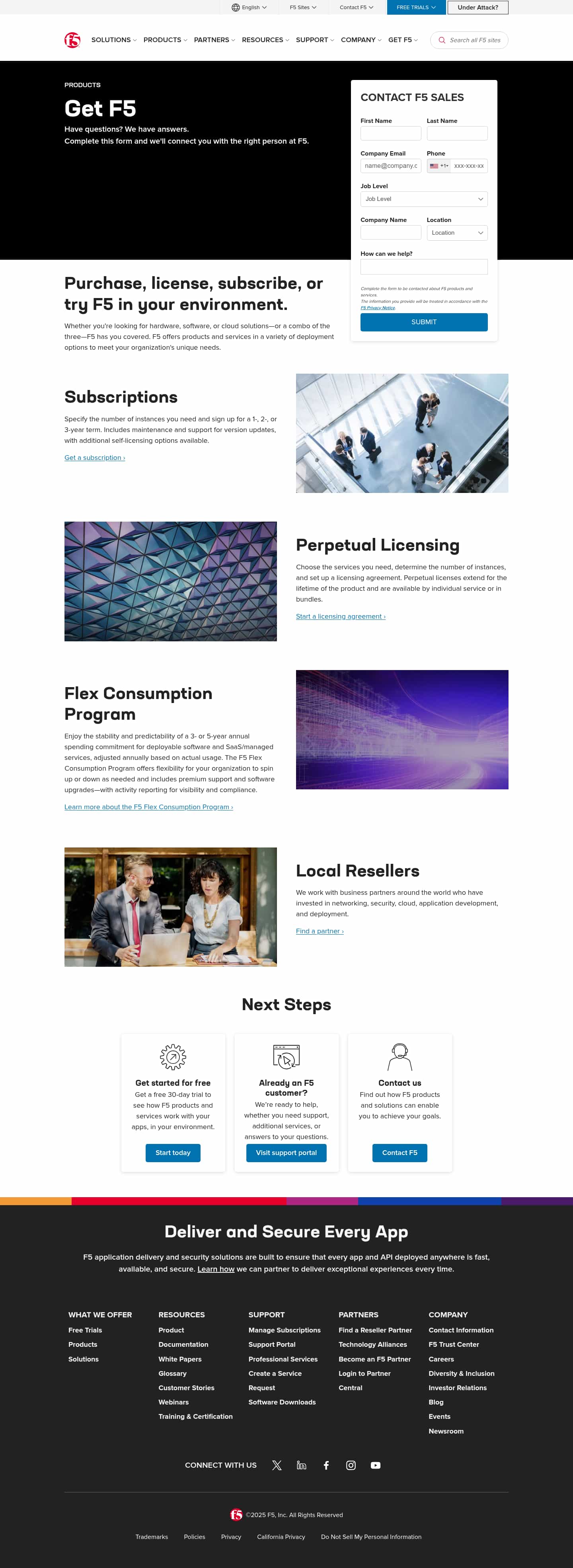
Task: Open the Facebook social icon
Action: pyautogui.click(x=326, y=1465)
